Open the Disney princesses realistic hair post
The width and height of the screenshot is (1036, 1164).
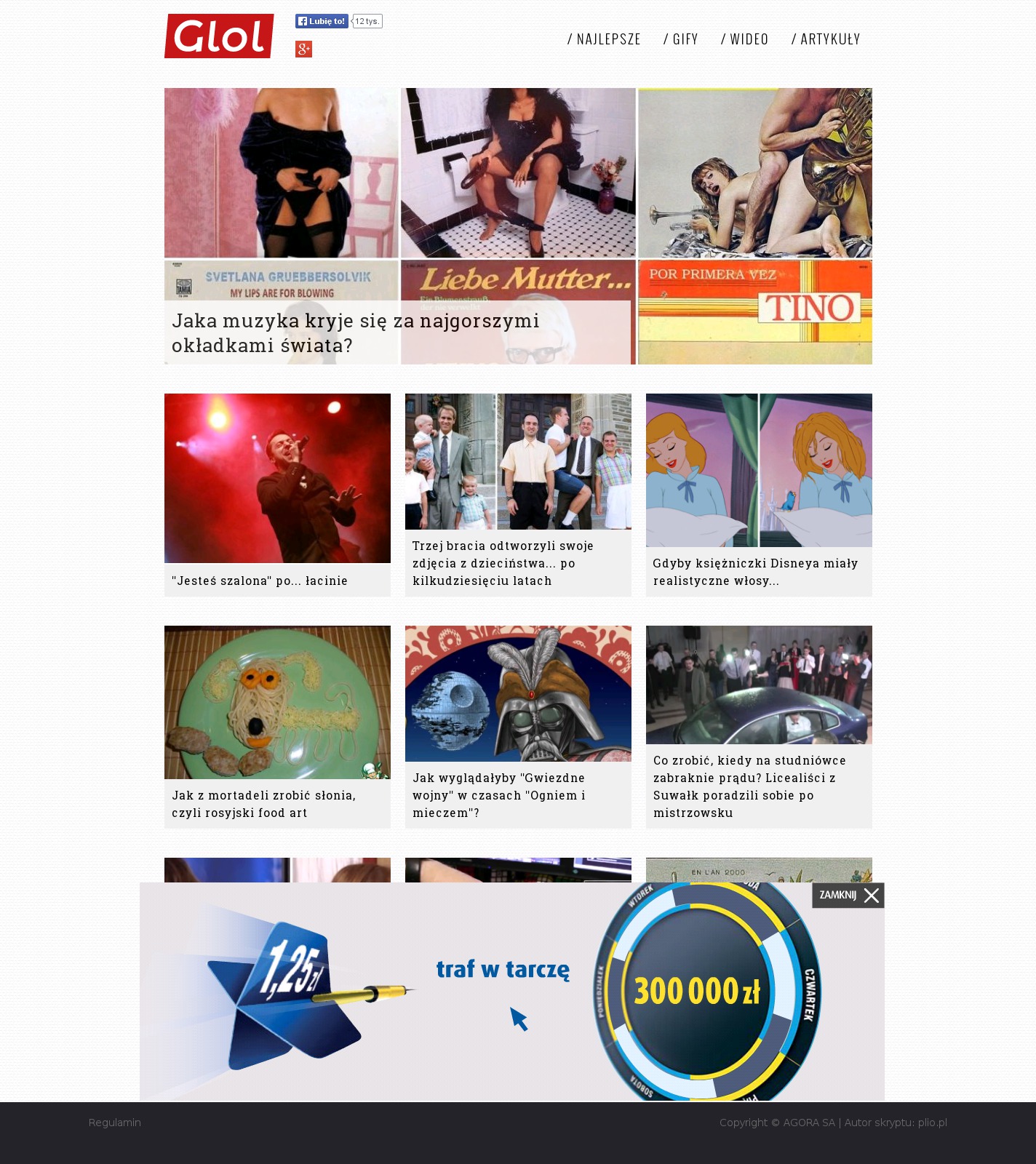point(755,572)
